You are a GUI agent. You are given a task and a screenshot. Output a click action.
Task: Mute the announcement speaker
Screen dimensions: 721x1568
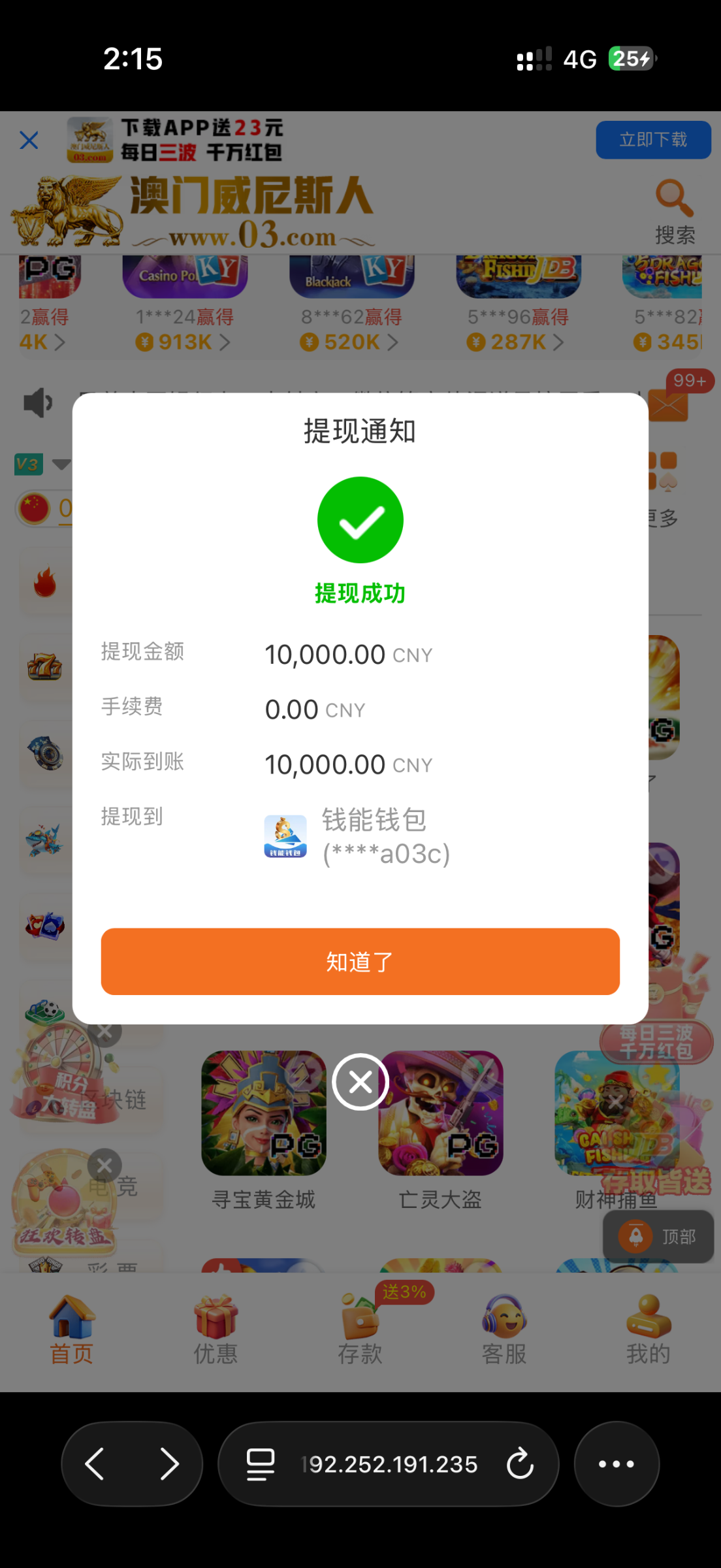(37, 402)
